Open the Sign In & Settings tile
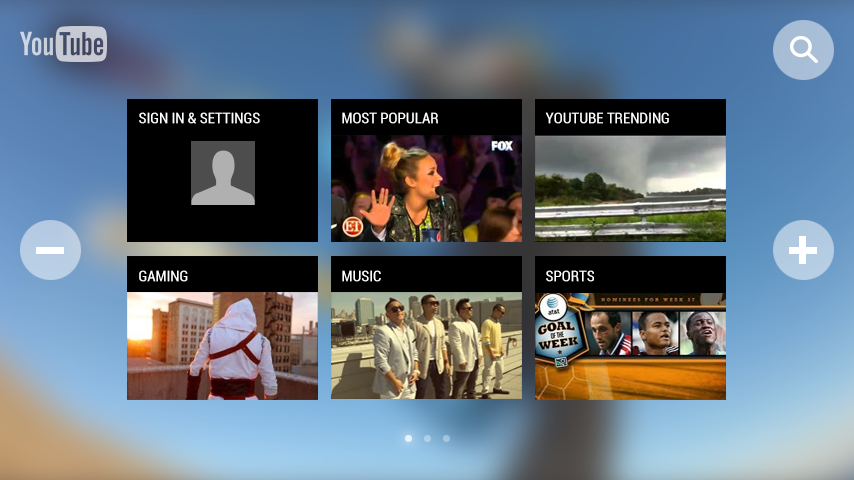This screenshot has height=480, width=854. point(222,171)
